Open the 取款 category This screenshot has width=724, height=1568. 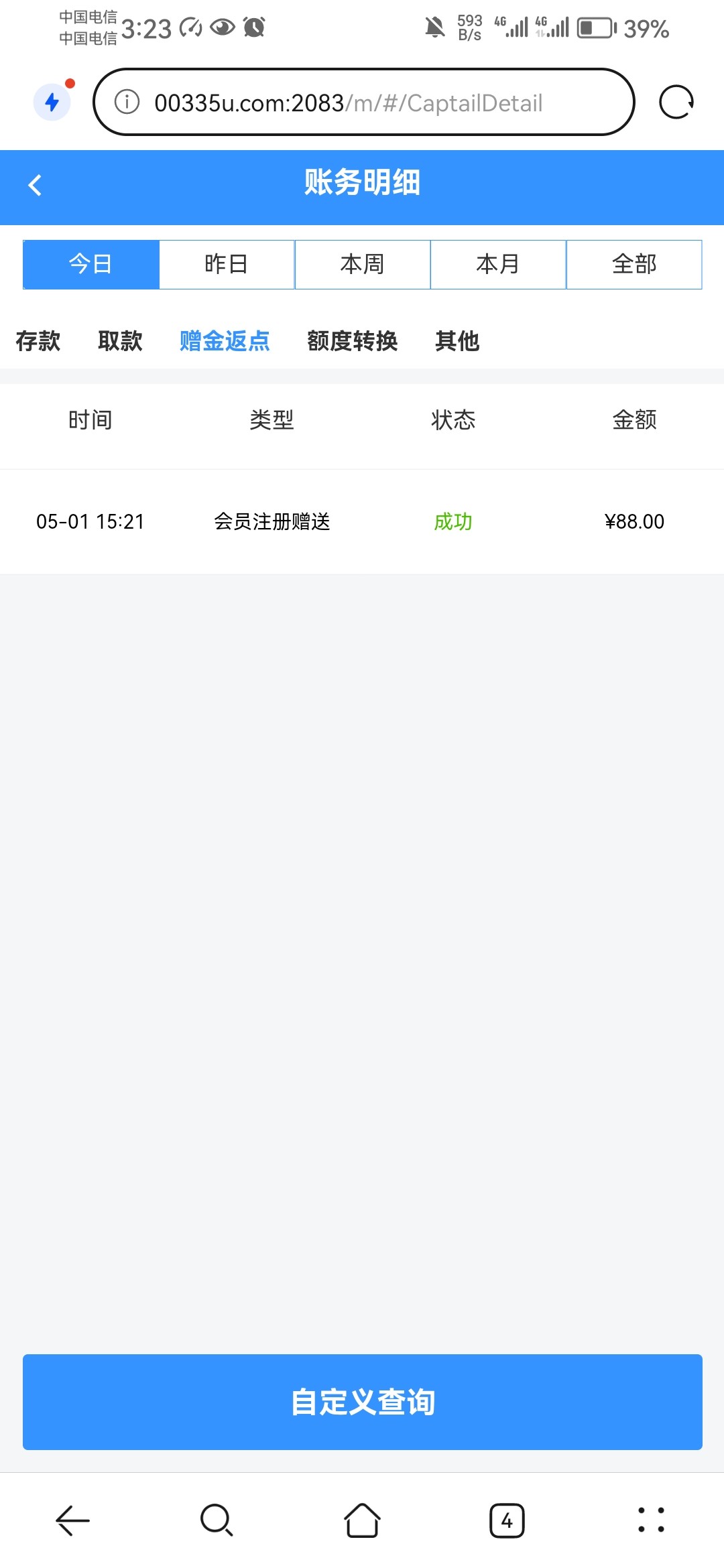(120, 341)
